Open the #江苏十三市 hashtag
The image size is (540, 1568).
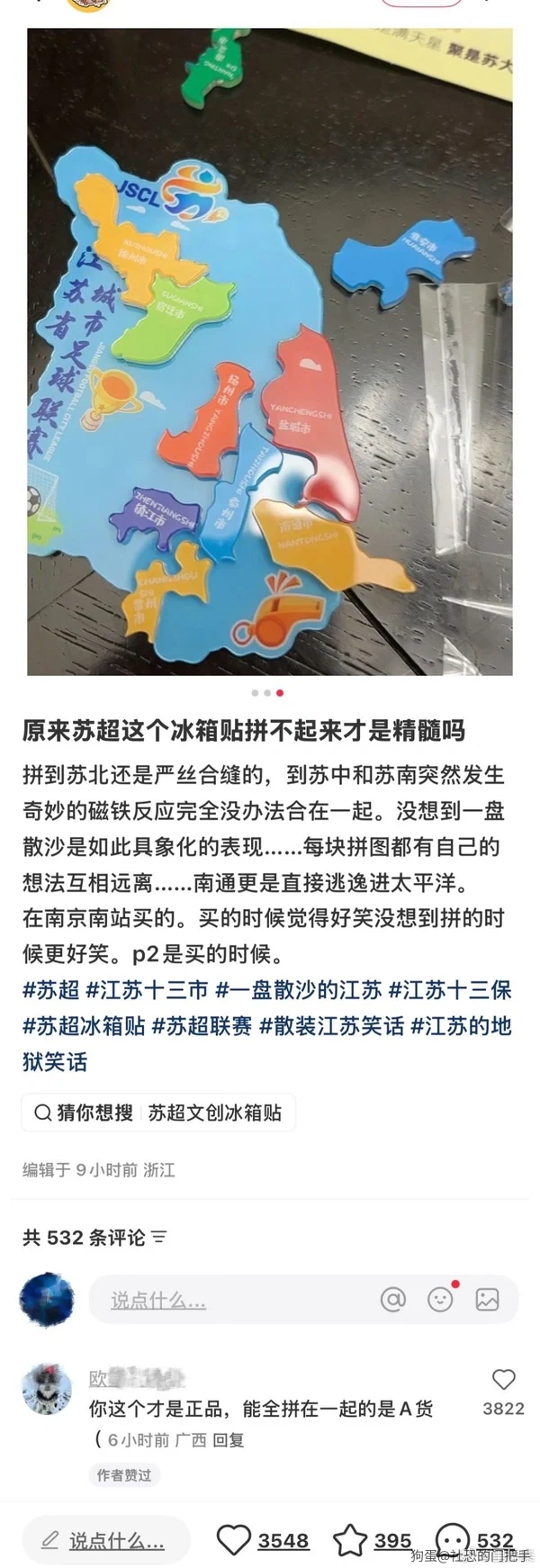147,990
